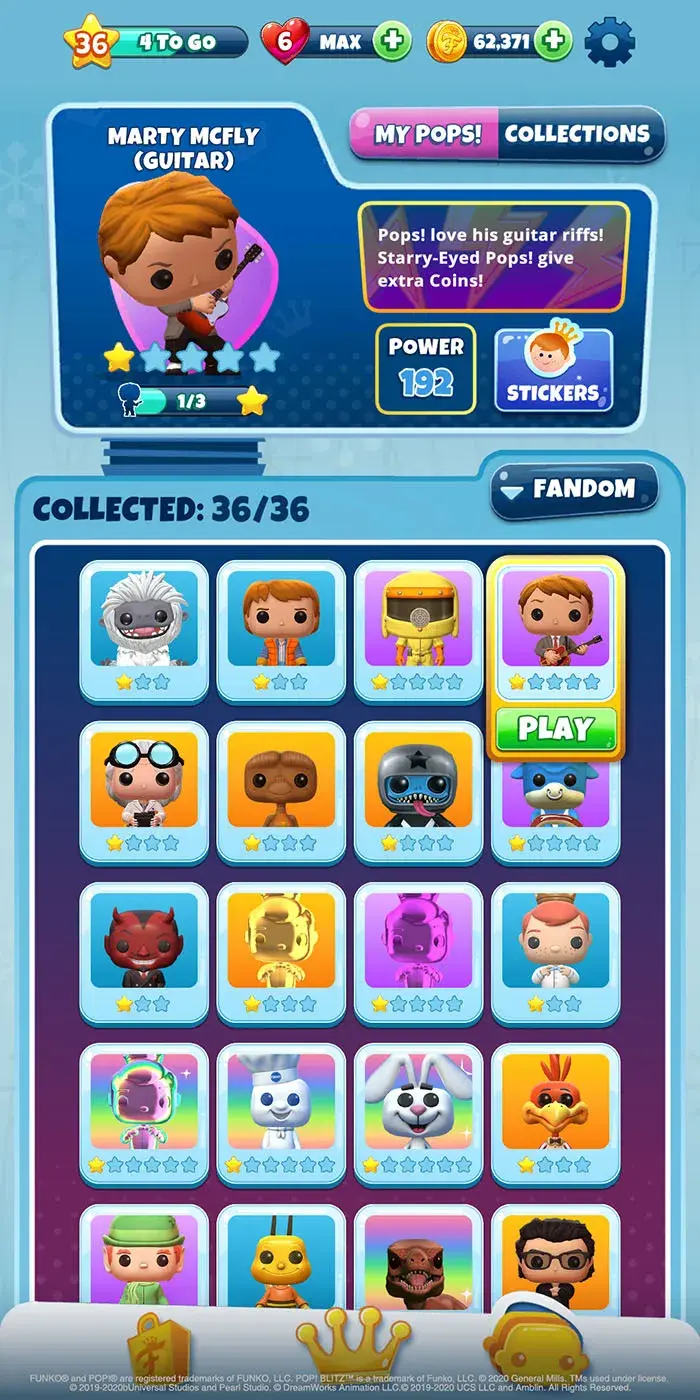The width and height of the screenshot is (700, 1400).
Task: Expand the Fandom sort dropdown
Action: point(574,490)
